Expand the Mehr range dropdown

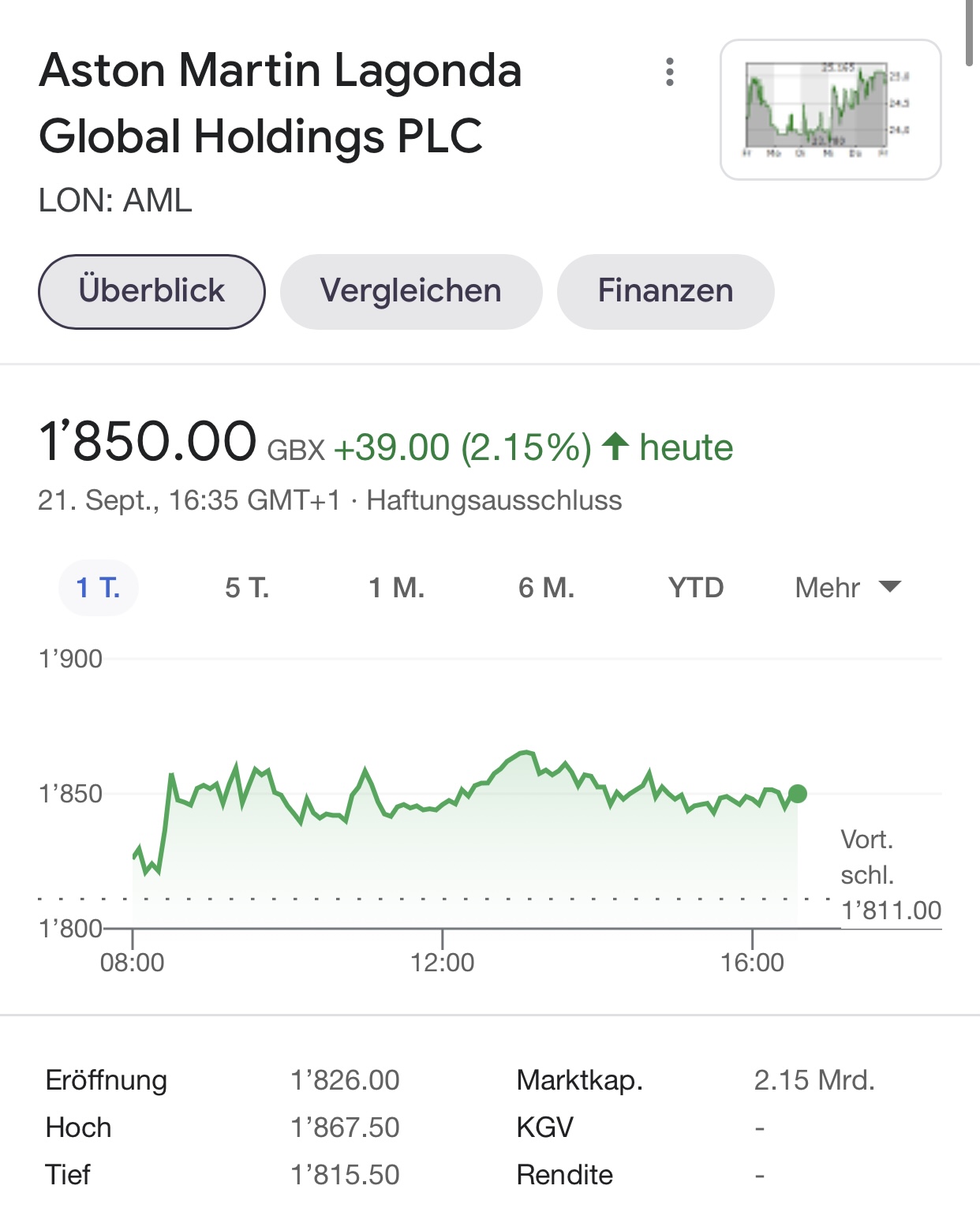pyautogui.click(x=847, y=588)
